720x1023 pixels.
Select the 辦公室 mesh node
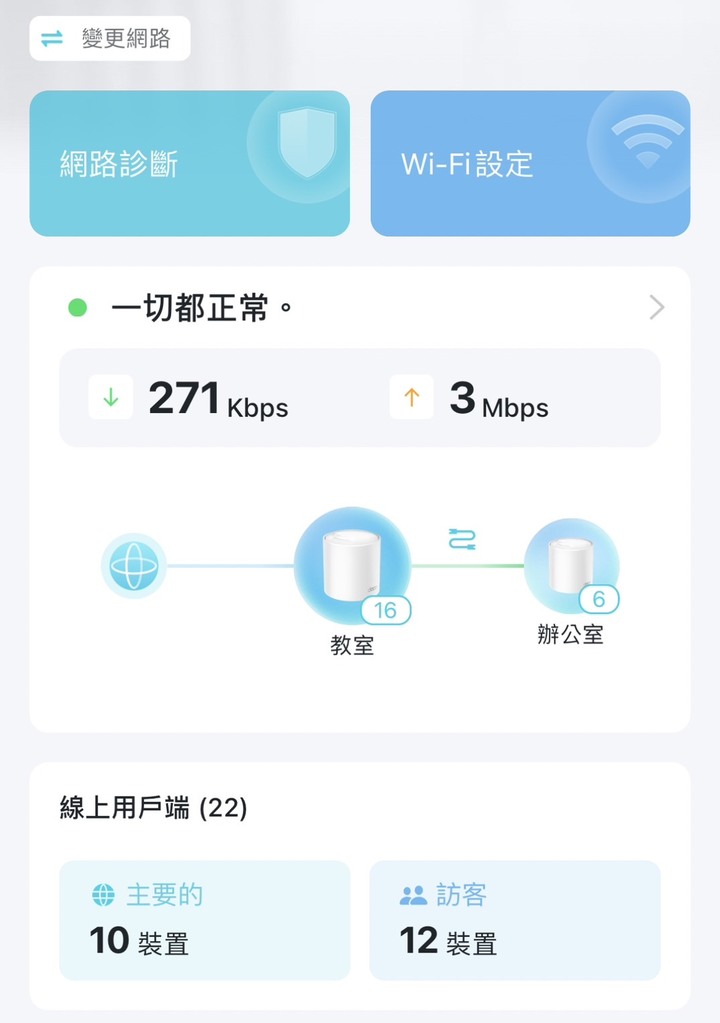[x=571, y=566]
